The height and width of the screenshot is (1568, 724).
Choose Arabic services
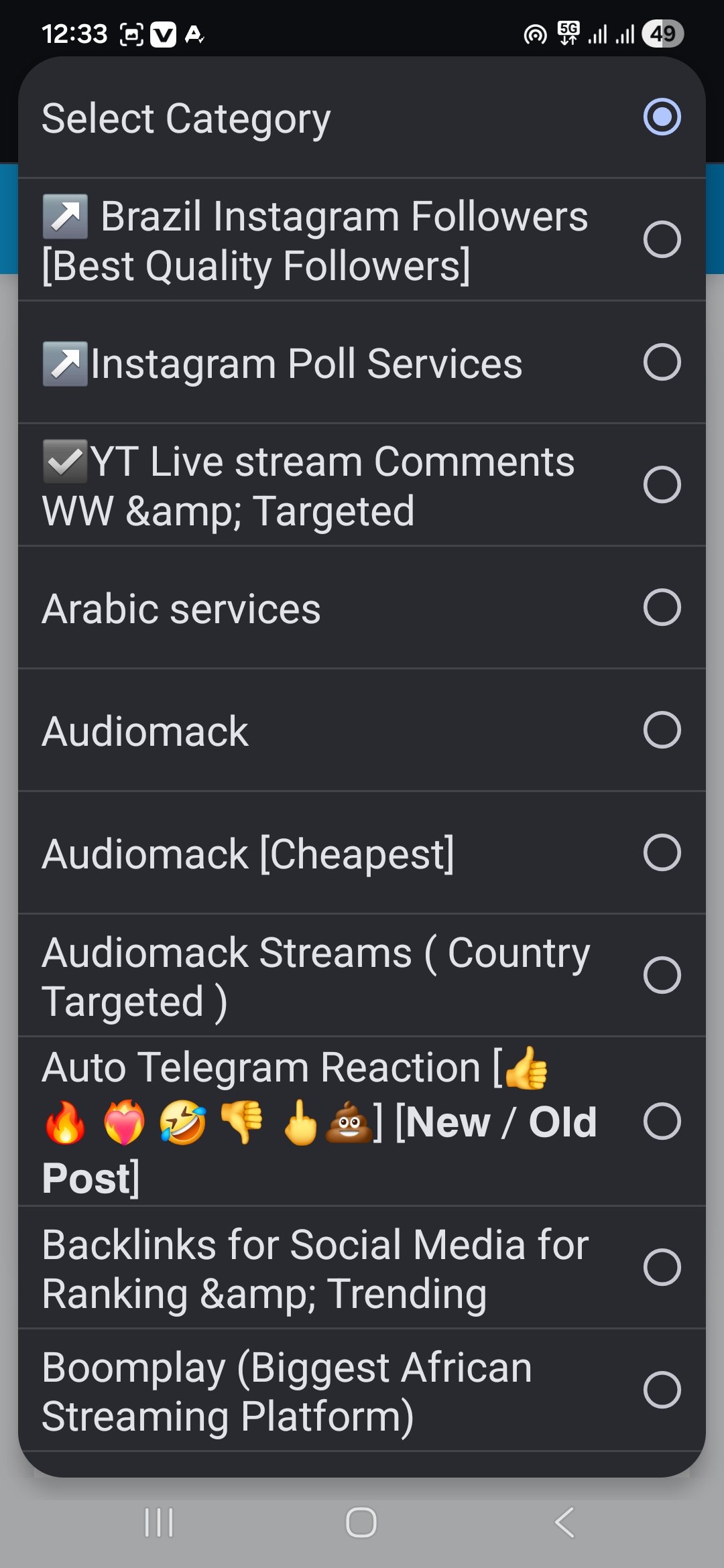[362, 608]
